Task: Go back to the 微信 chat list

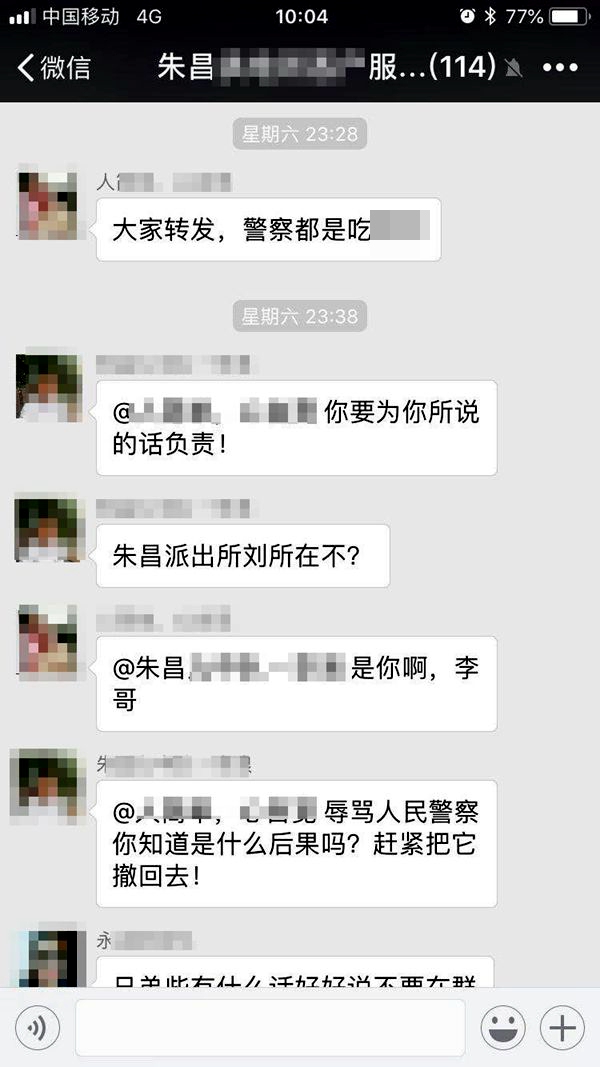Action: coord(54,67)
